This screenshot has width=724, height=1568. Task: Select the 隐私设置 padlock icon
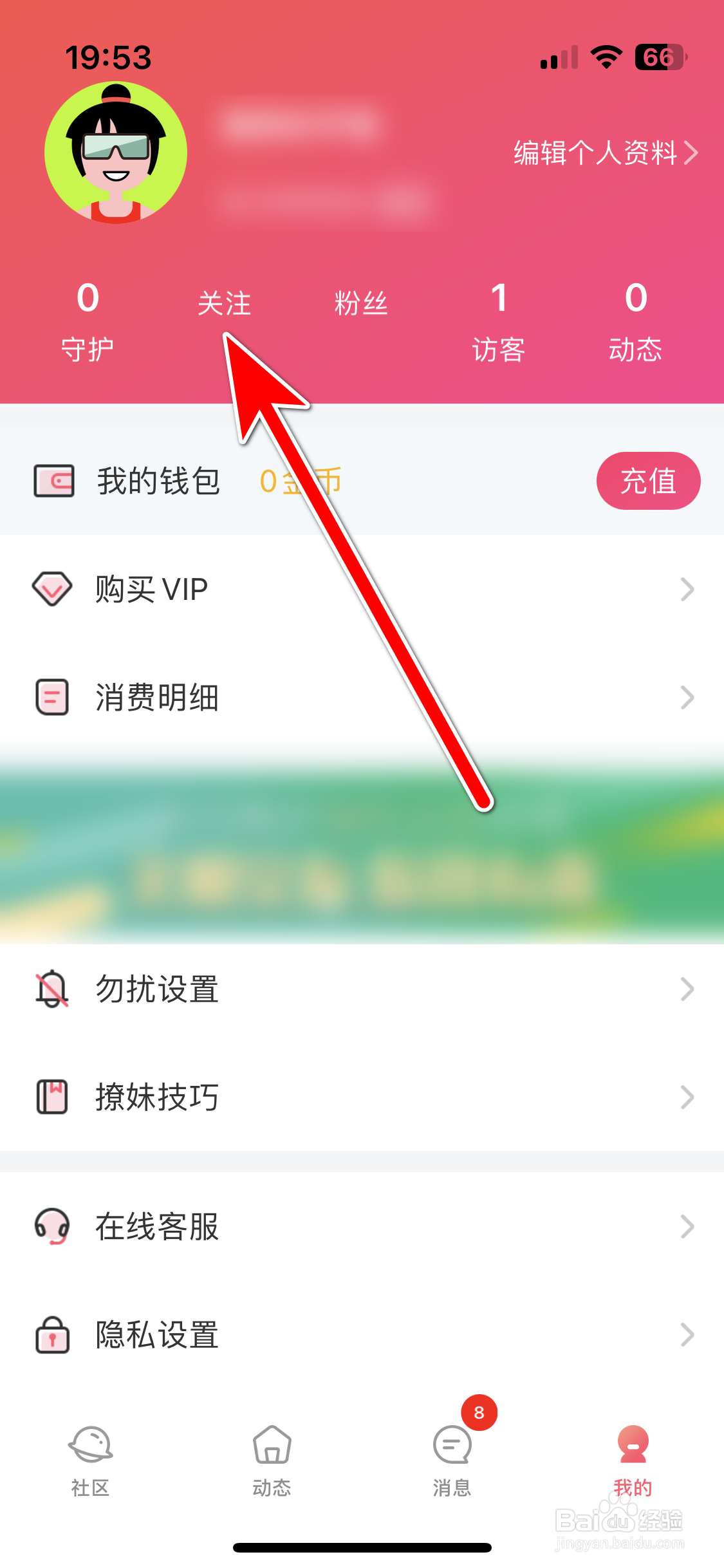click(x=51, y=1335)
